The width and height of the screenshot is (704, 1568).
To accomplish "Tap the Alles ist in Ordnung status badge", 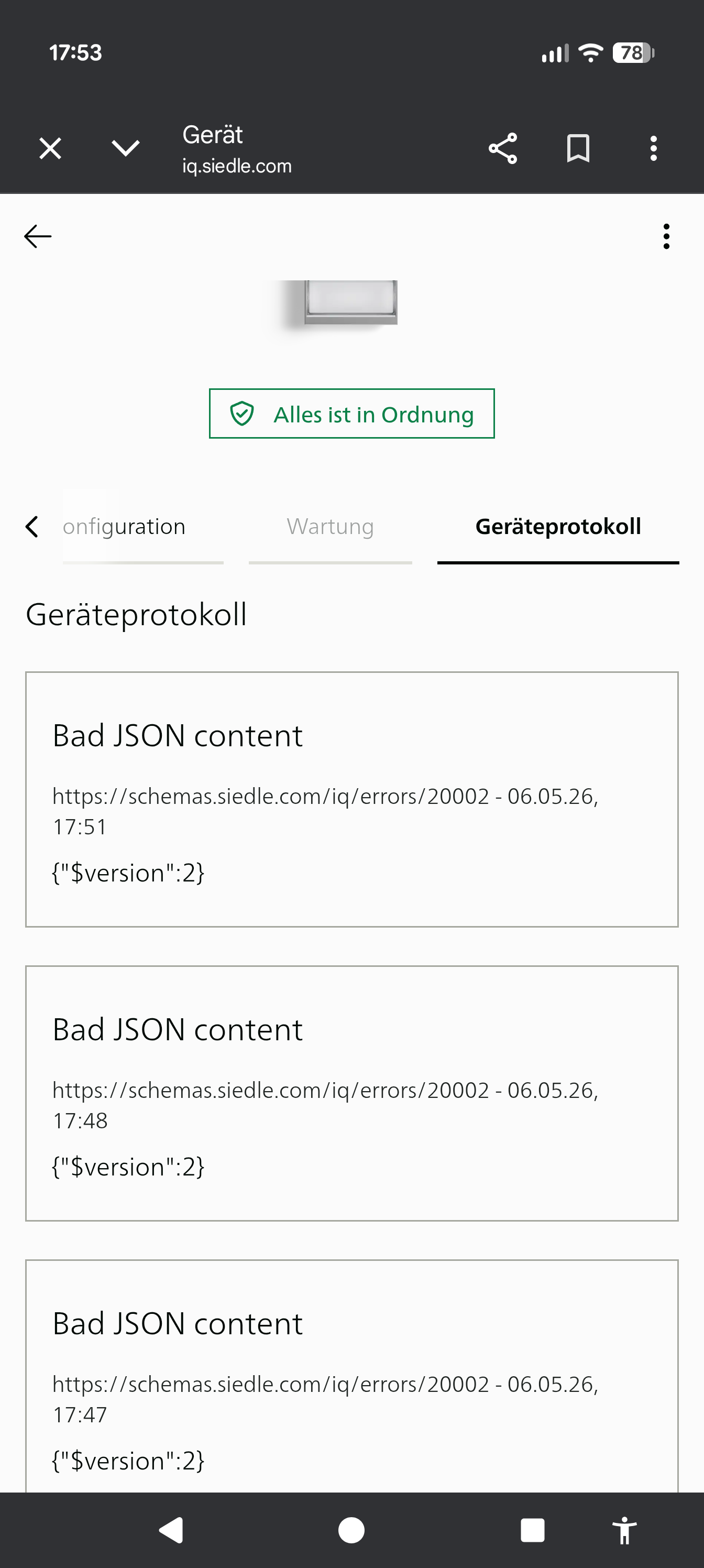I will tap(351, 413).
